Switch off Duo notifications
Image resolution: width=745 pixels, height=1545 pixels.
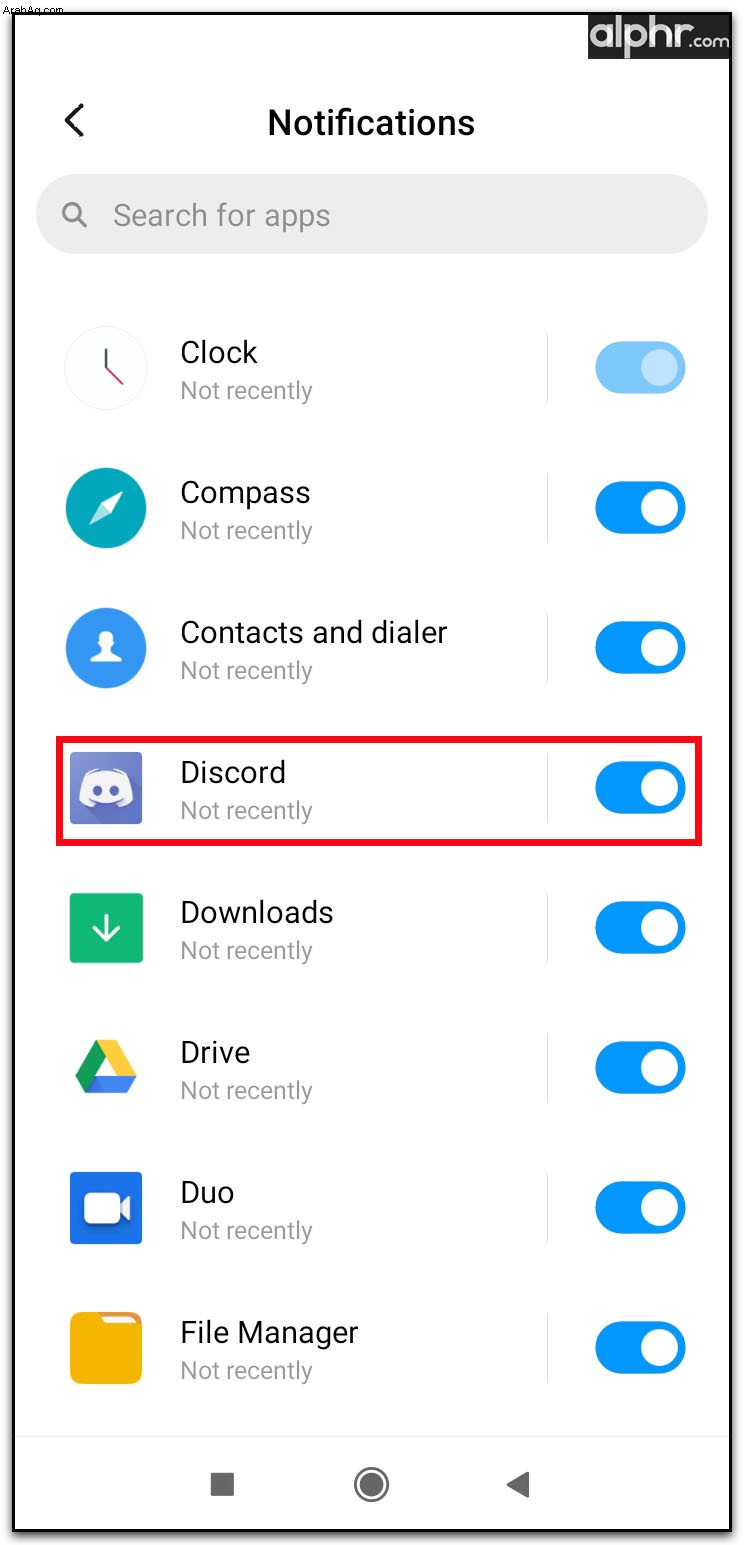click(x=640, y=1208)
